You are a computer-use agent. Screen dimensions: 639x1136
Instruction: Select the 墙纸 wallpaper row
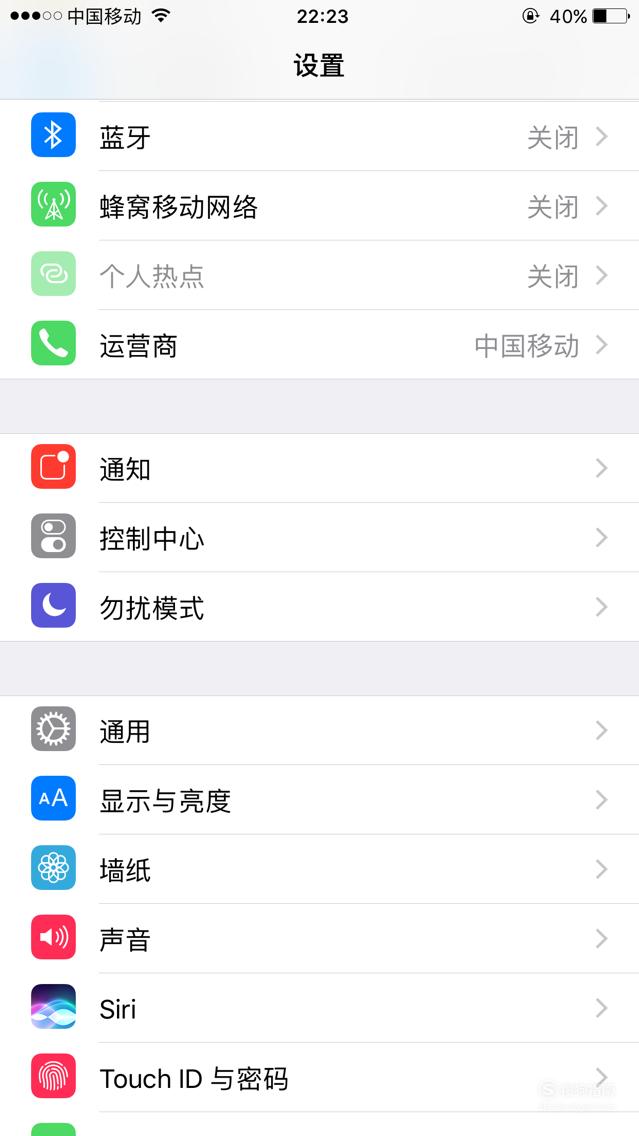click(x=320, y=869)
